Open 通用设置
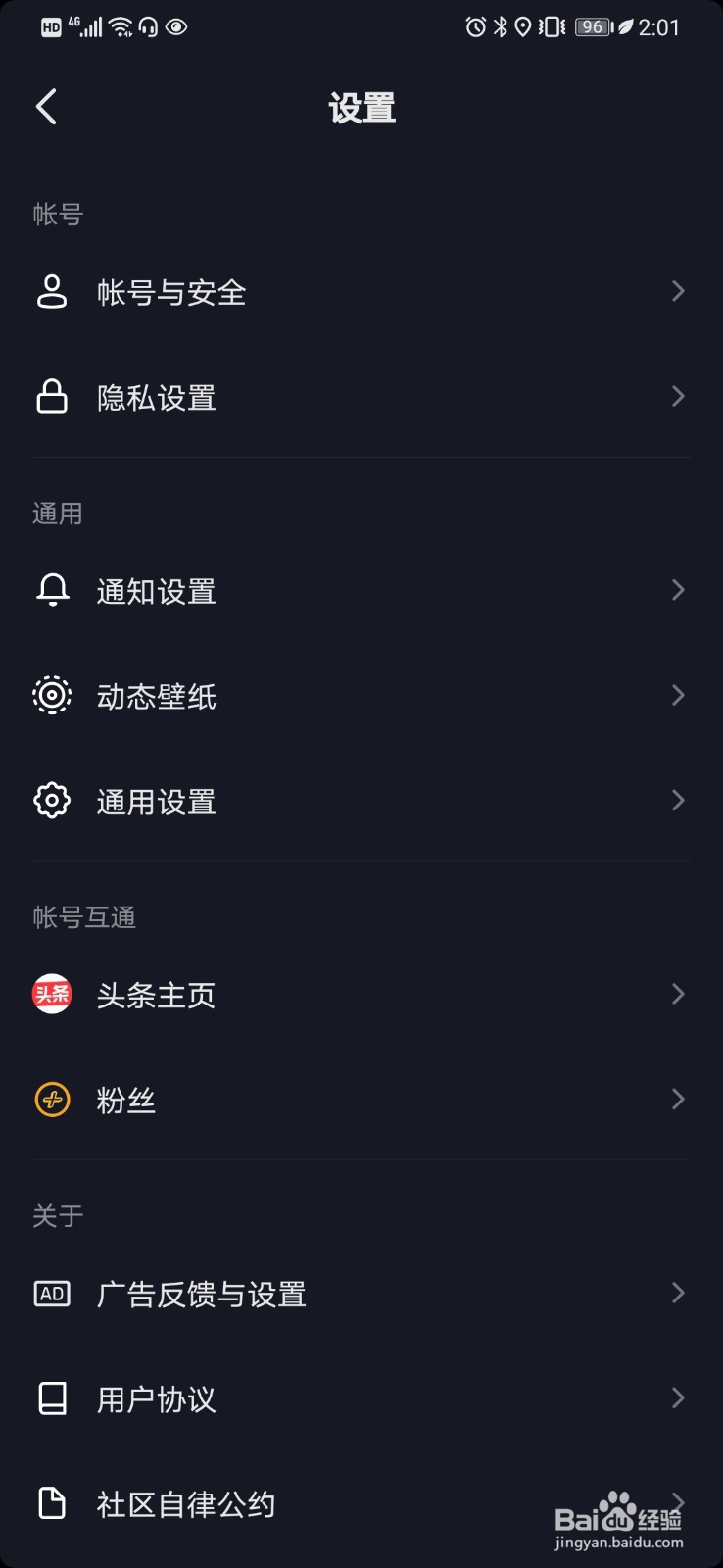The image size is (723, 1568). pos(157,802)
